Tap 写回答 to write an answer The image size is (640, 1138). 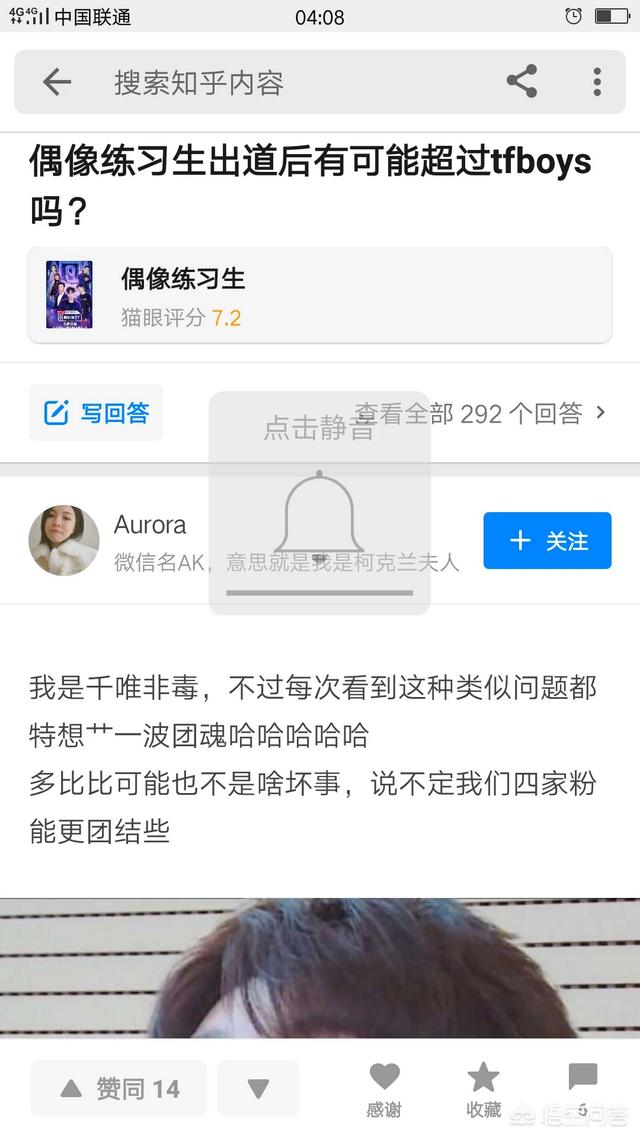click(96, 412)
